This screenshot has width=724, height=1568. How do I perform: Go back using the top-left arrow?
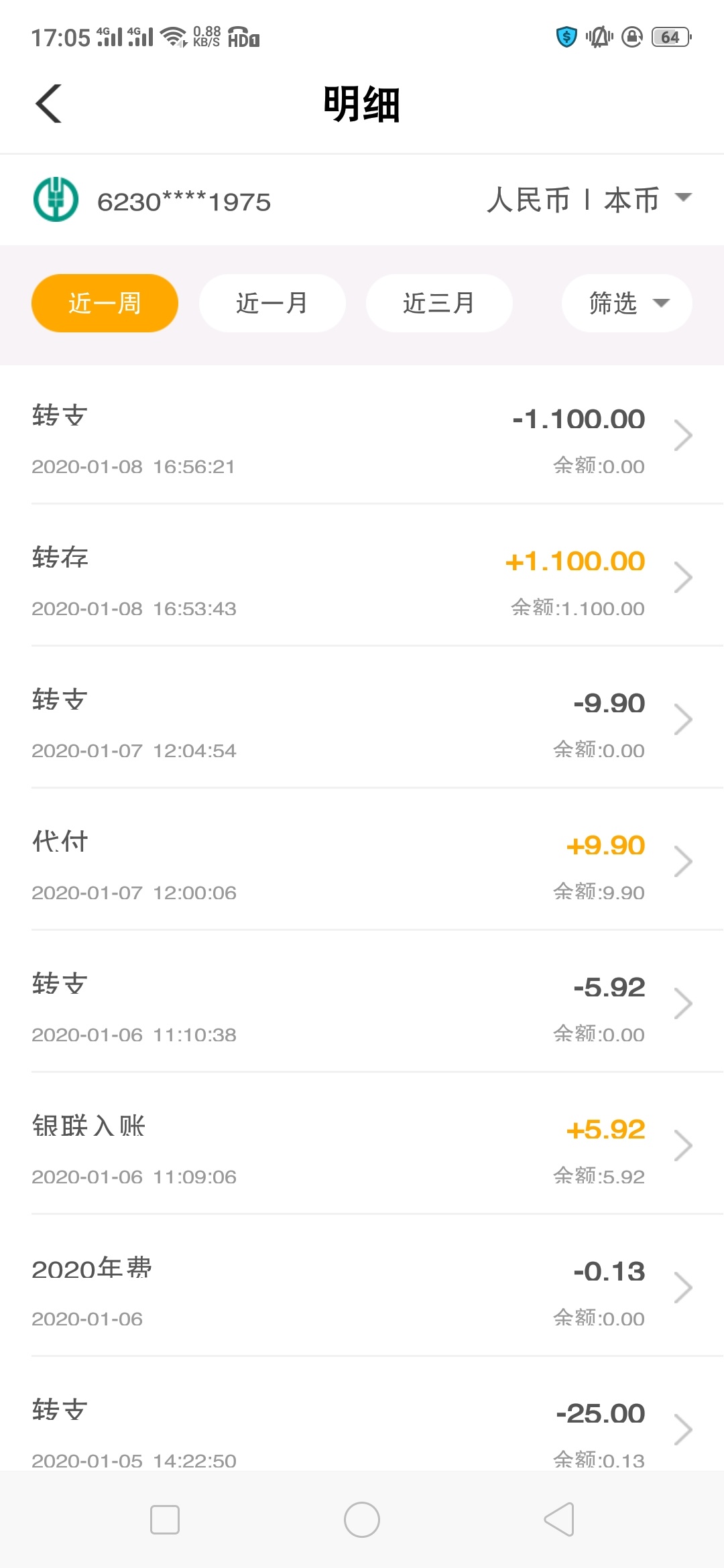[x=48, y=104]
